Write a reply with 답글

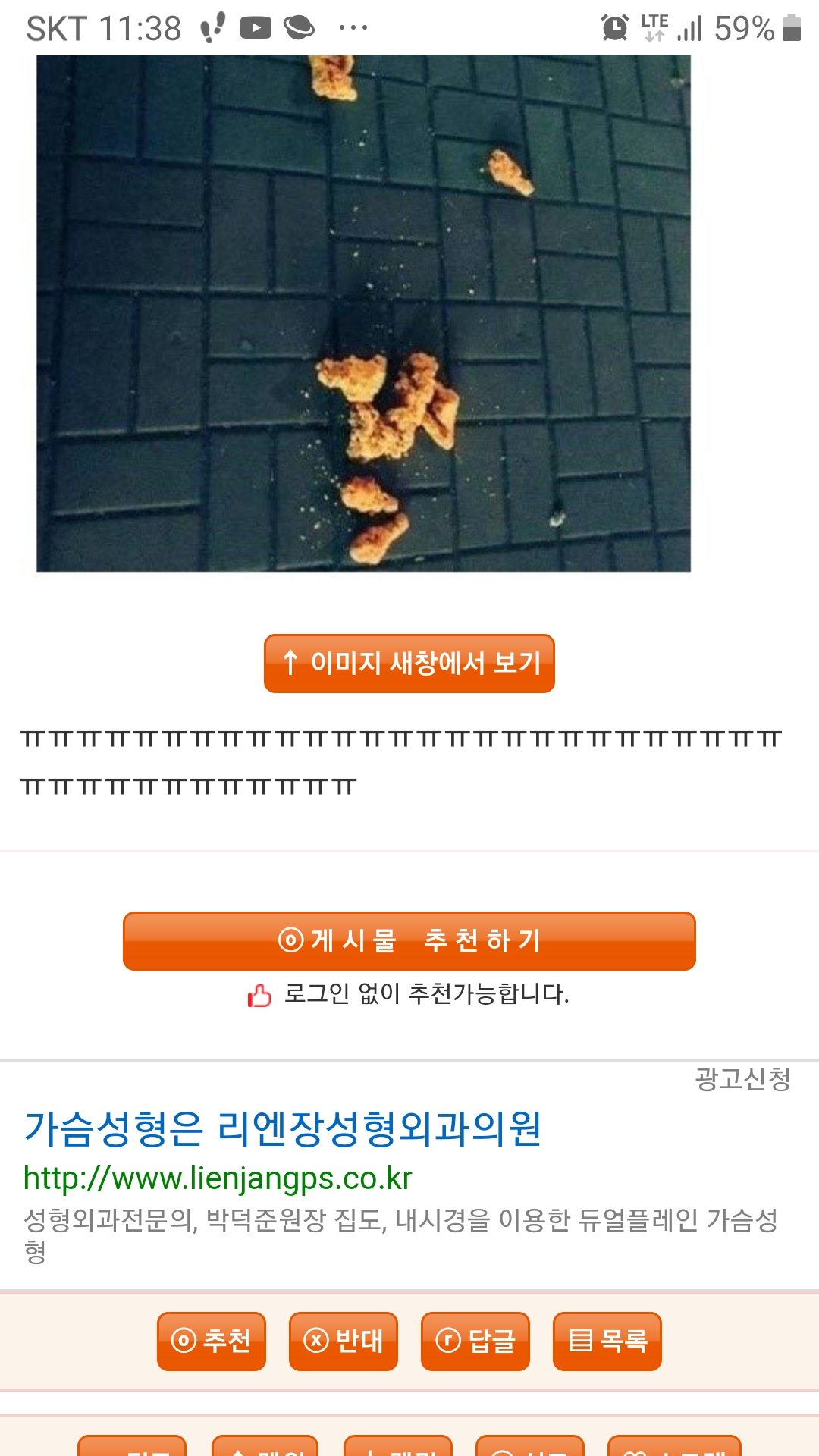coord(475,1341)
